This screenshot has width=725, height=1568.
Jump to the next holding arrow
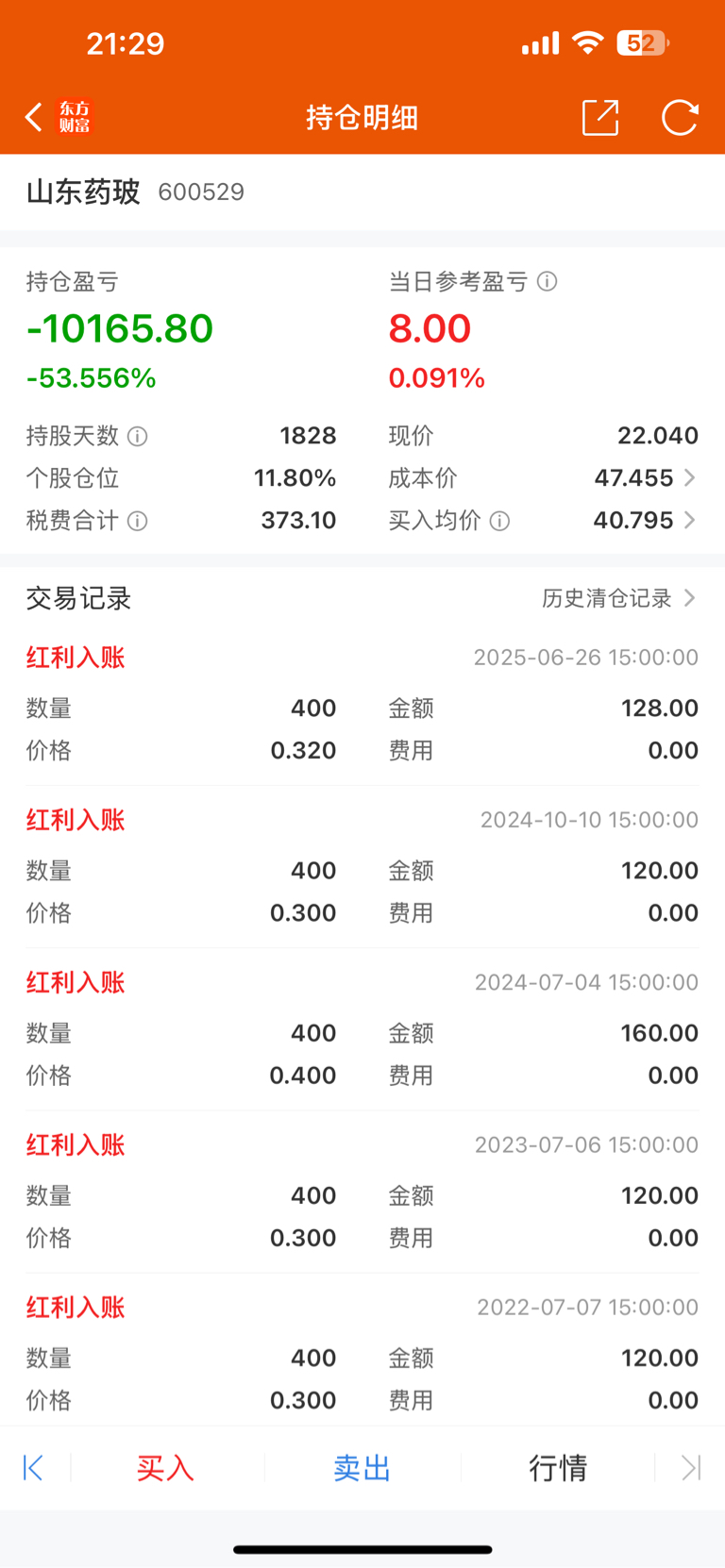tap(691, 1468)
